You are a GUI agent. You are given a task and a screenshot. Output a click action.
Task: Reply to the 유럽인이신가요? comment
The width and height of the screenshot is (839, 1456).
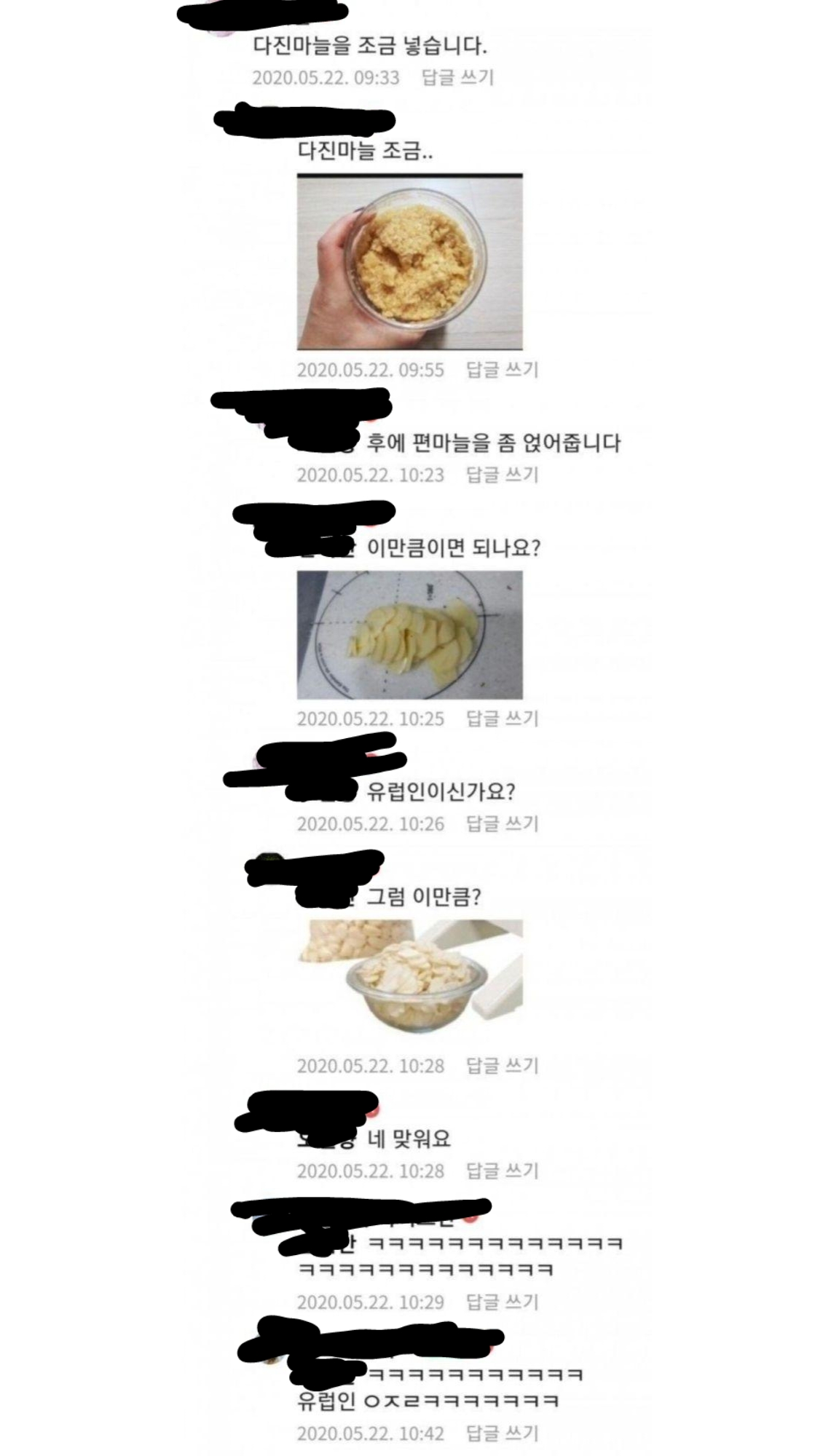coord(502,823)
